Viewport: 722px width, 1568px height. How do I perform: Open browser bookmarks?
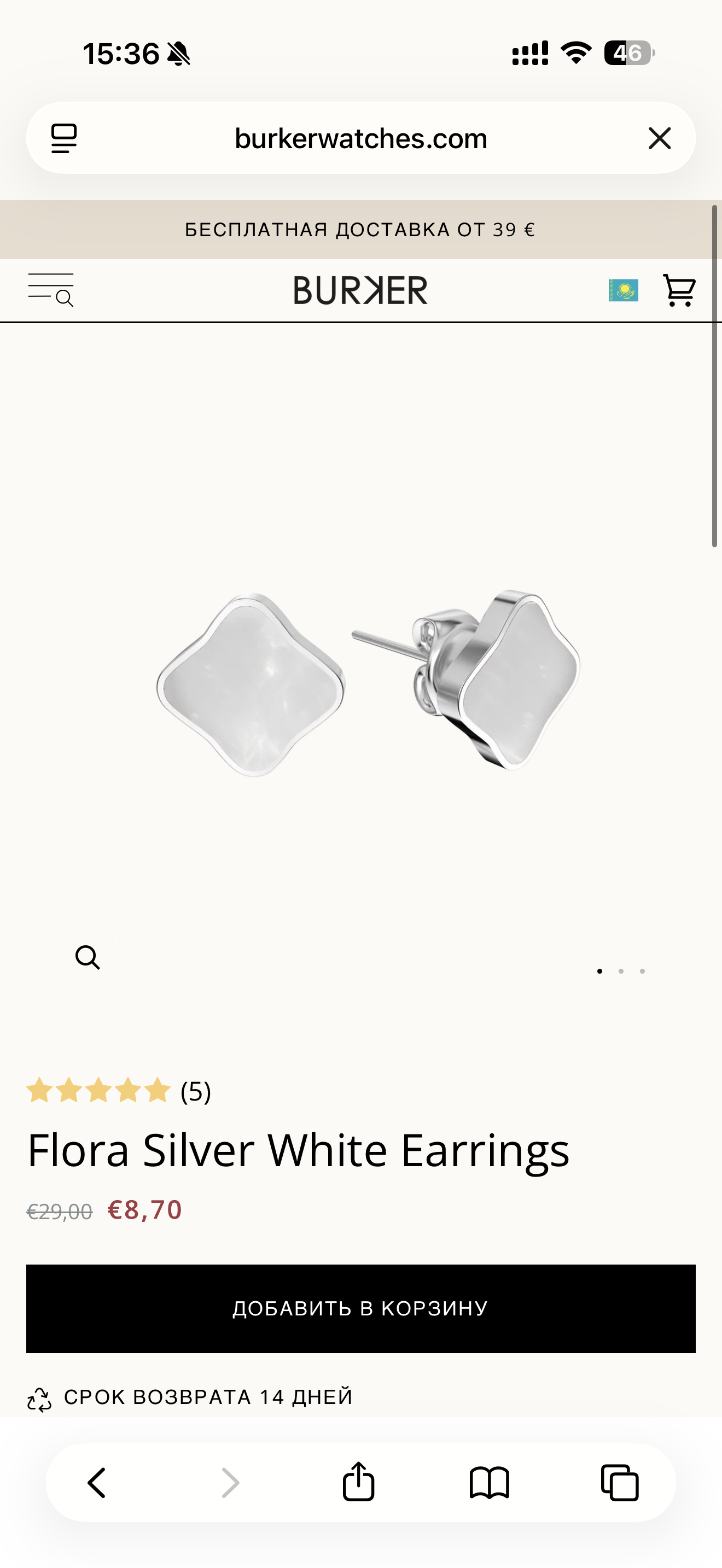(x=489, y=1482)
